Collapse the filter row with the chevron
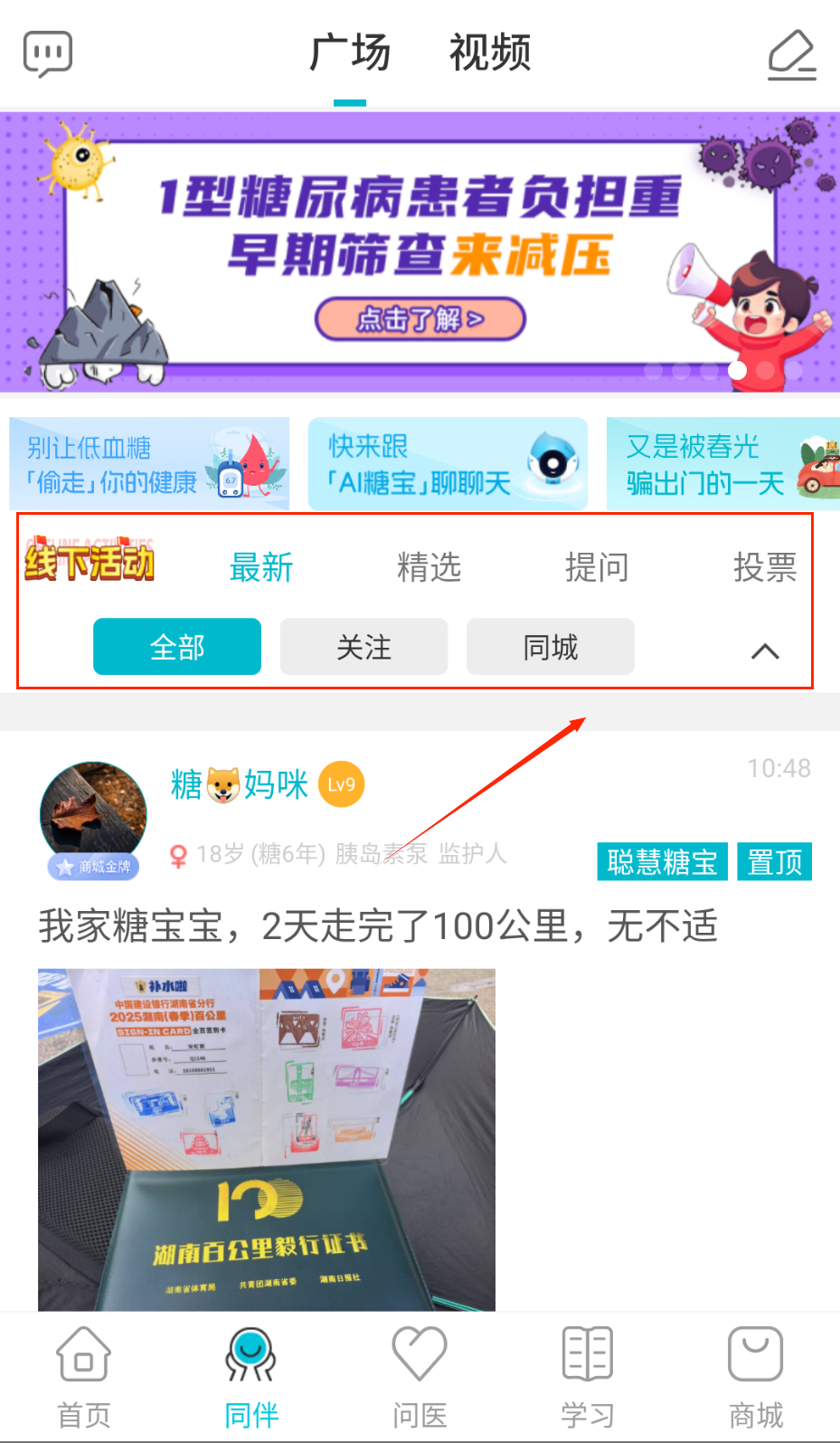The width and height of the screenshot is (840, 1443). [765, 651]
